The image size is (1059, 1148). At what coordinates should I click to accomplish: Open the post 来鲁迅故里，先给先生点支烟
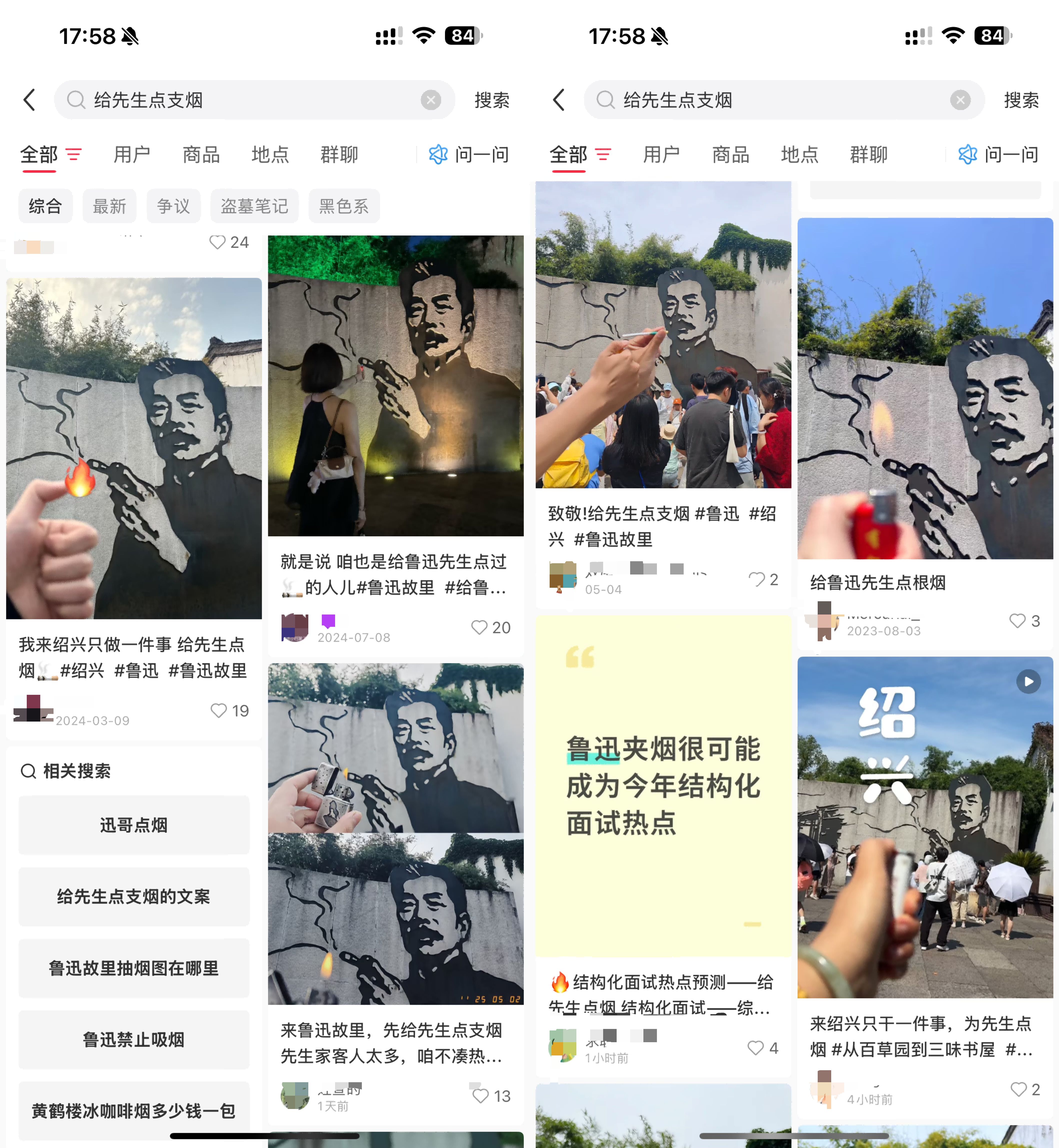[395, 834]
